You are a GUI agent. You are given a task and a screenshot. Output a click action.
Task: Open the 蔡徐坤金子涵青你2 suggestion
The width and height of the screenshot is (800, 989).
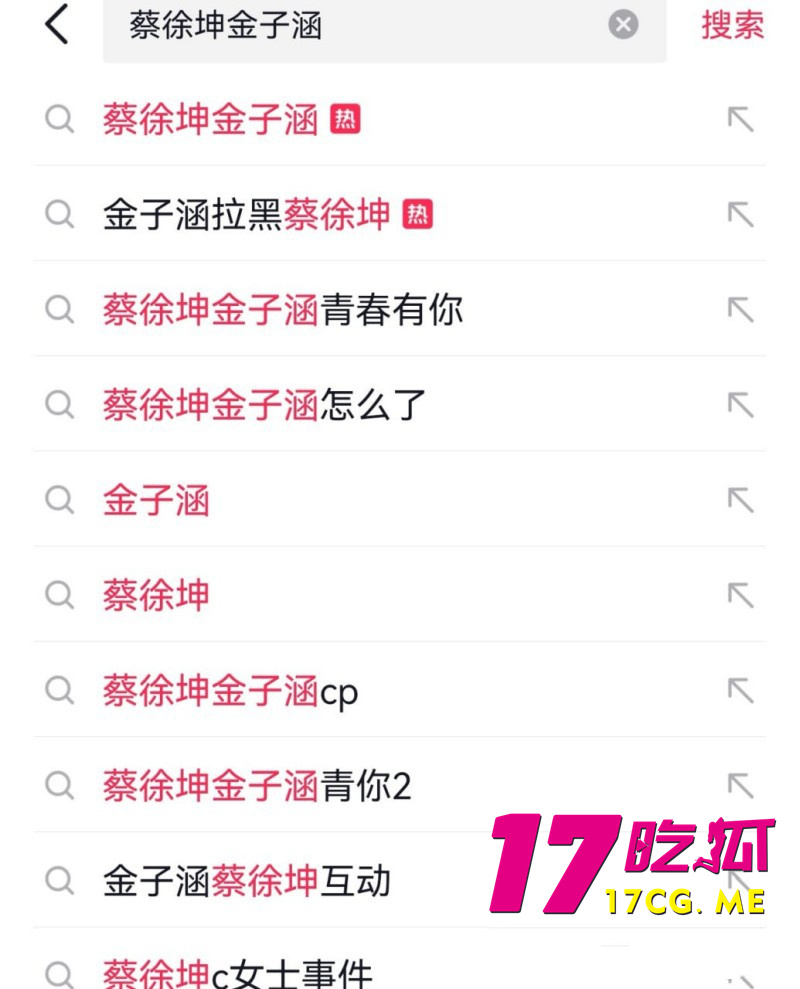pyautogui.click(x=253, y=786)
